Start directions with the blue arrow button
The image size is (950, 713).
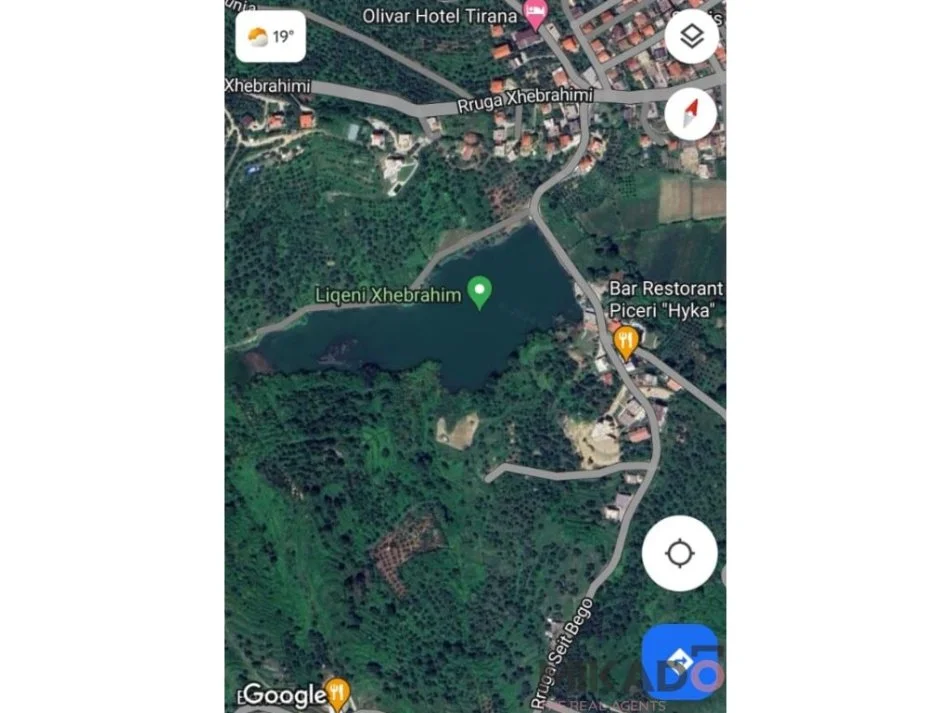[x=680, y=658]
